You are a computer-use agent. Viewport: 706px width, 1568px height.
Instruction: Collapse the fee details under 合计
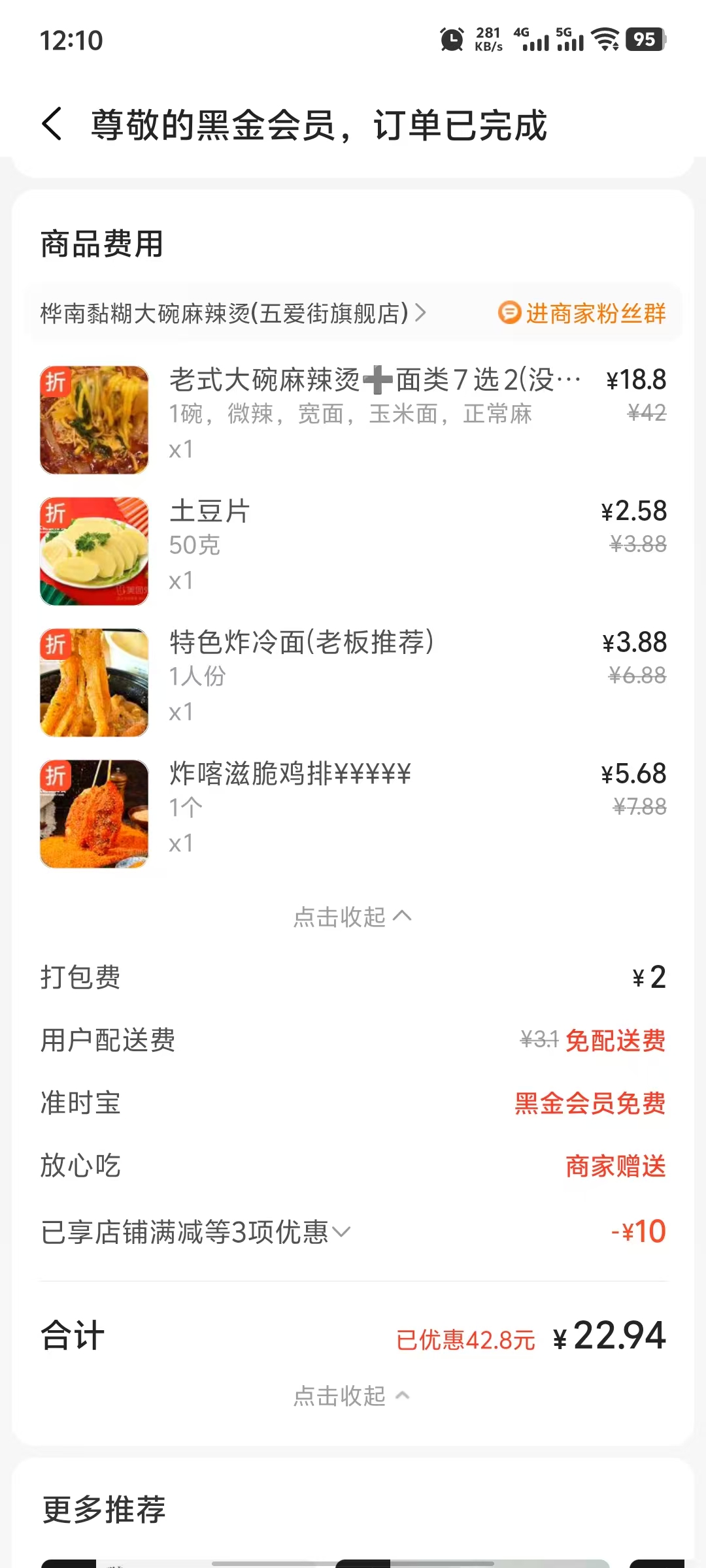pyautogui.click(x=352, y=1396)
